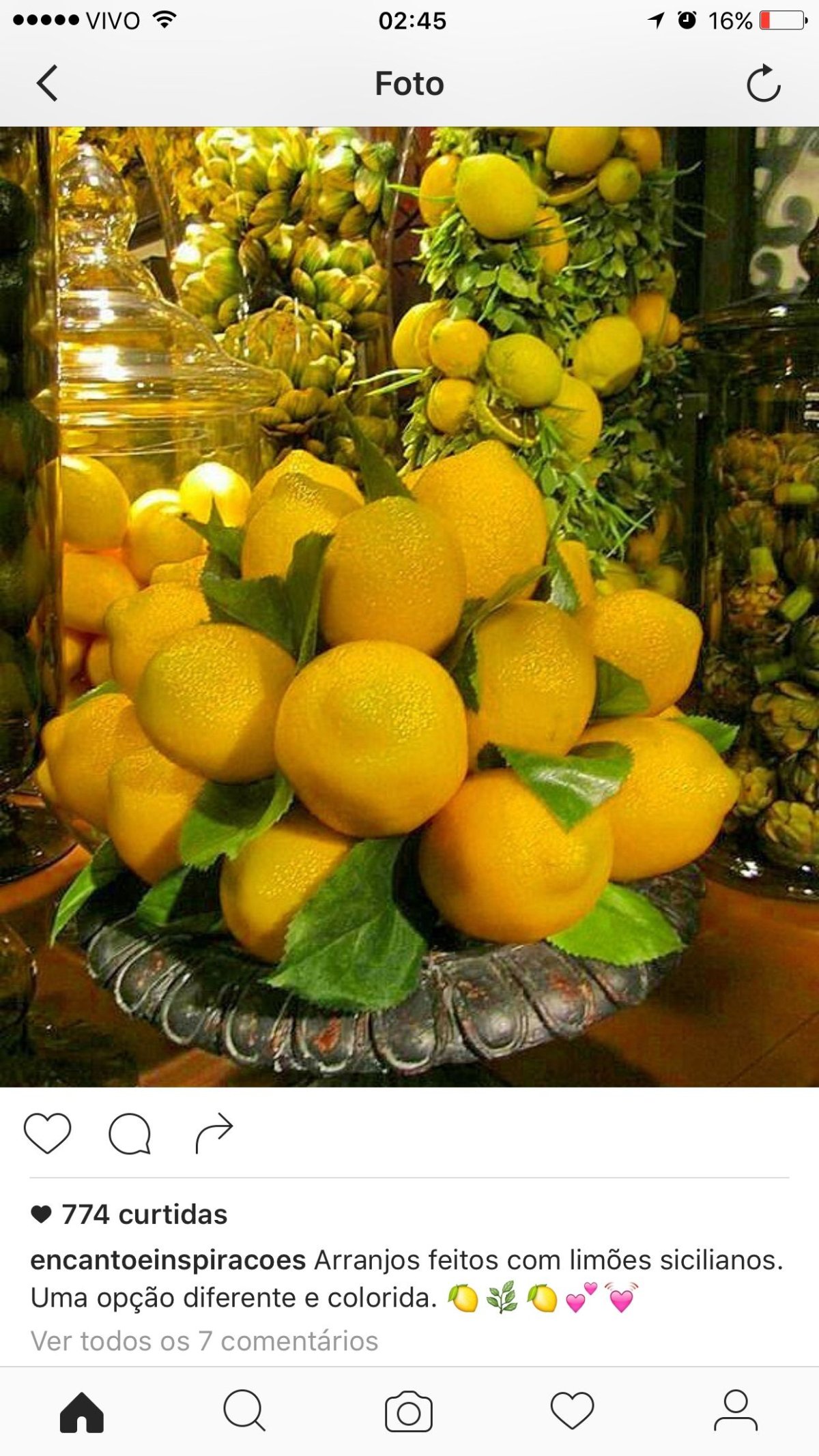Switch to the Home tab
This screenshot has width=819, height=1456.
click(x=82, y=1411)
